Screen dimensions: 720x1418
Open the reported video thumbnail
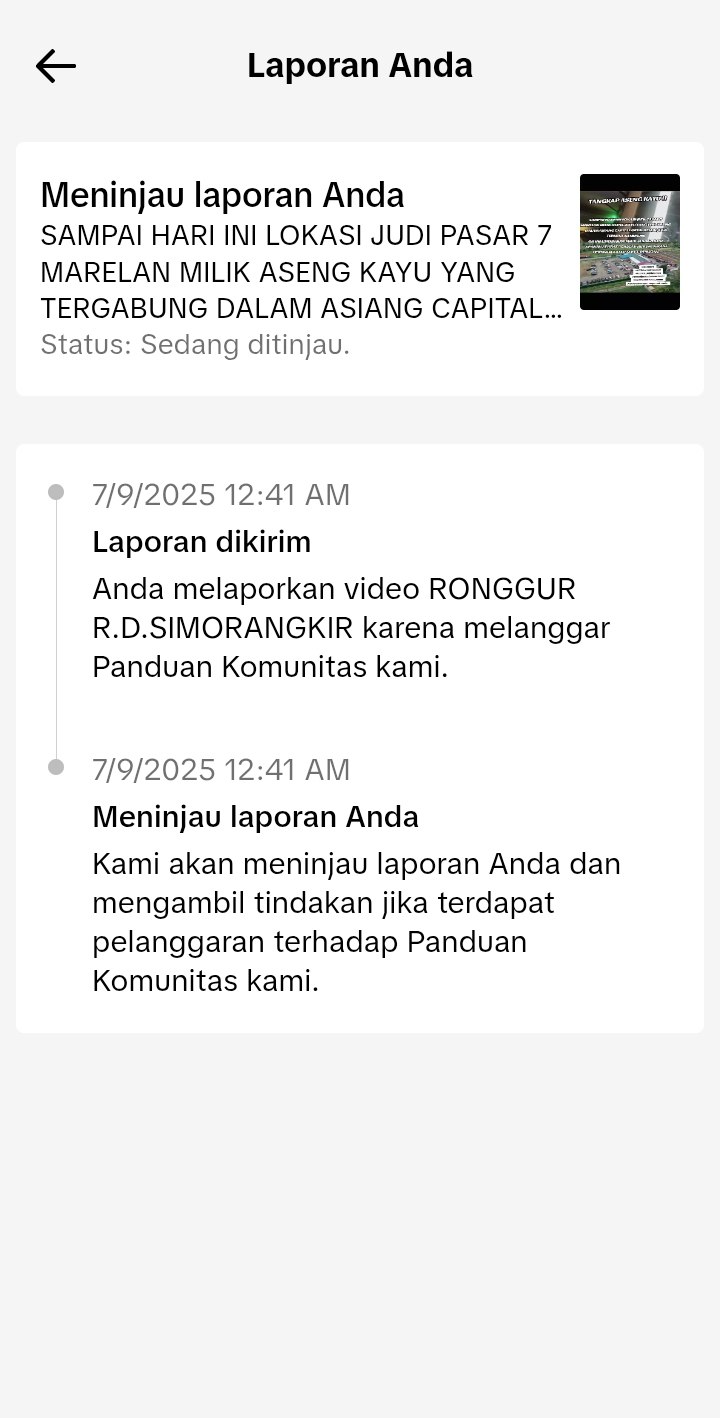tap(630, 242)
